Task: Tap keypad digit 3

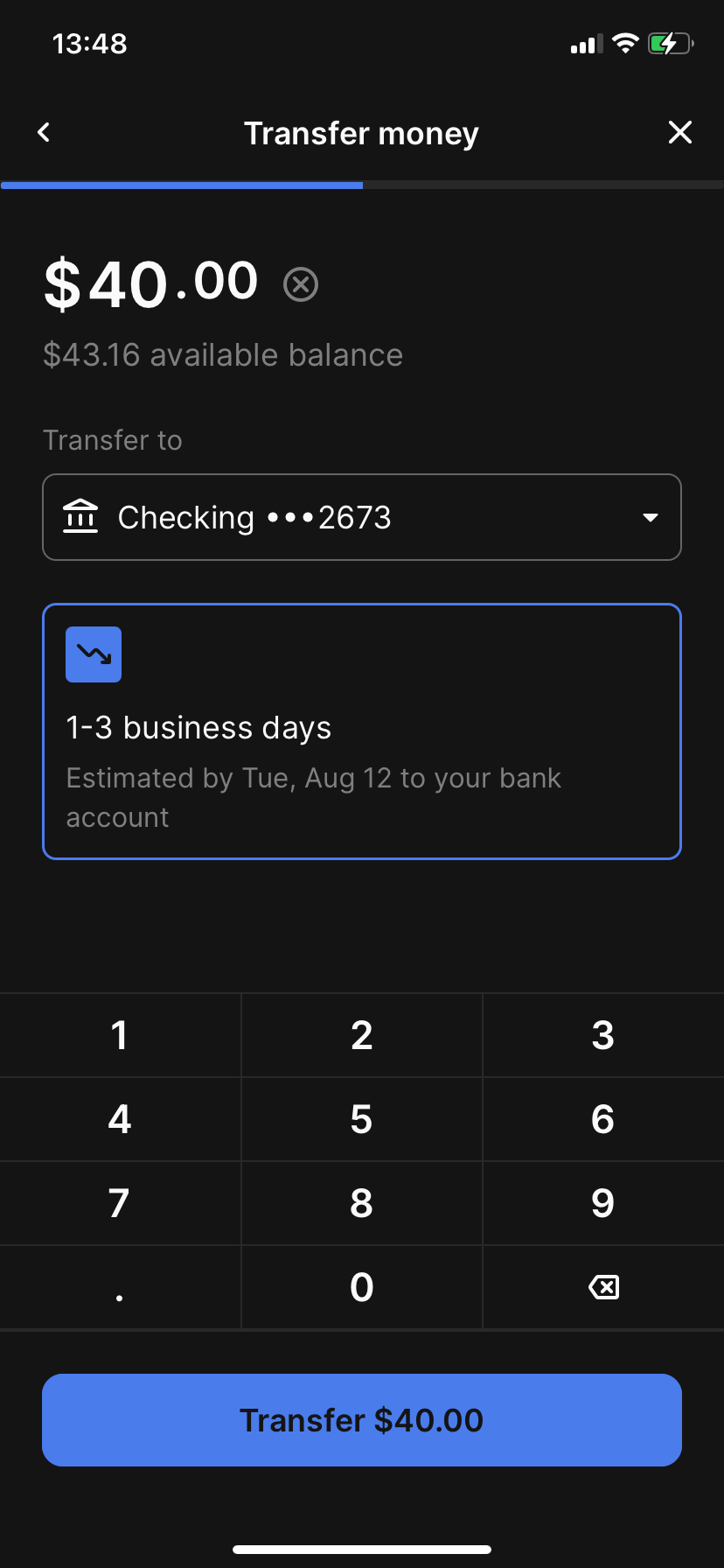Action: (603, 1035)
